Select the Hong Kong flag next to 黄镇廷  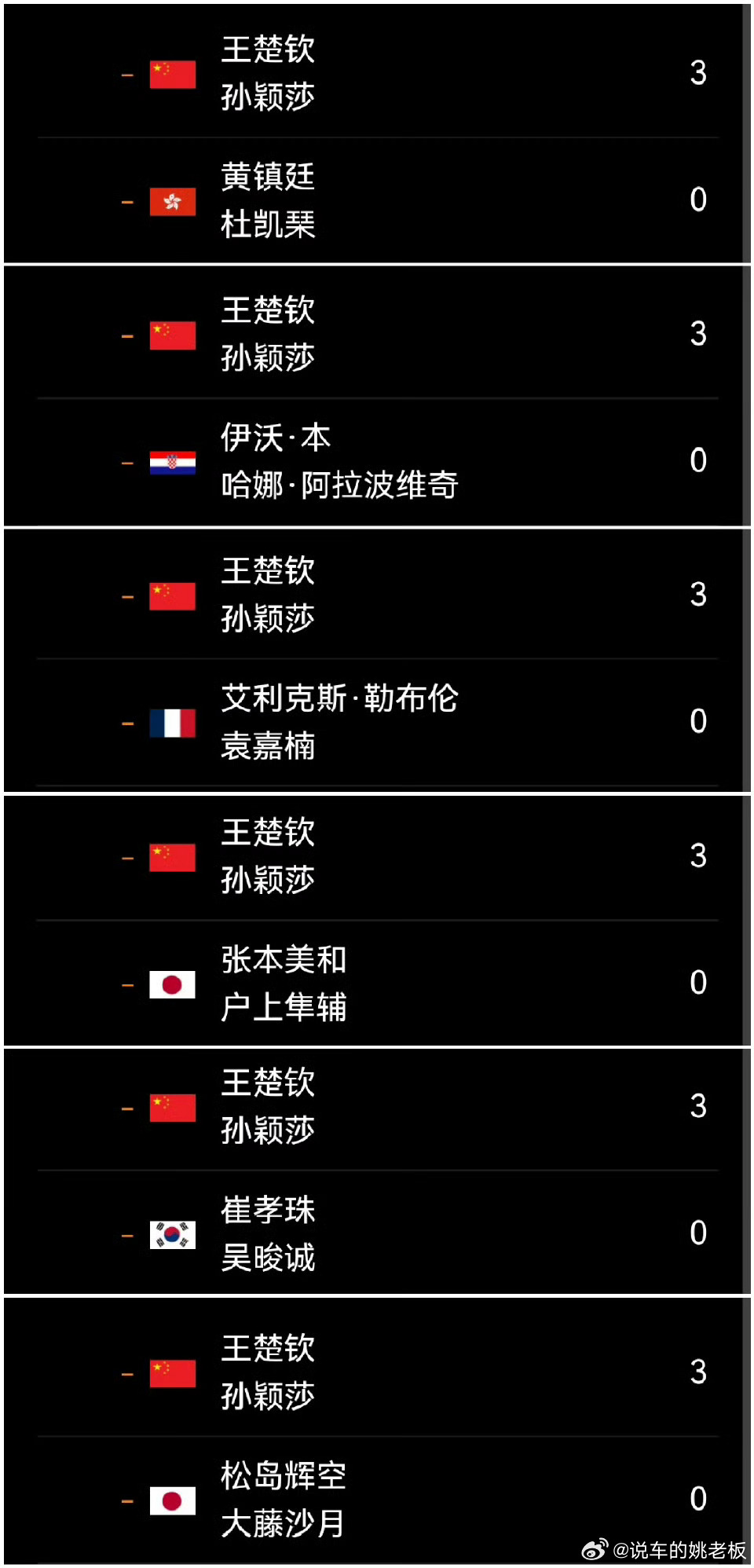tap(172, 202)
